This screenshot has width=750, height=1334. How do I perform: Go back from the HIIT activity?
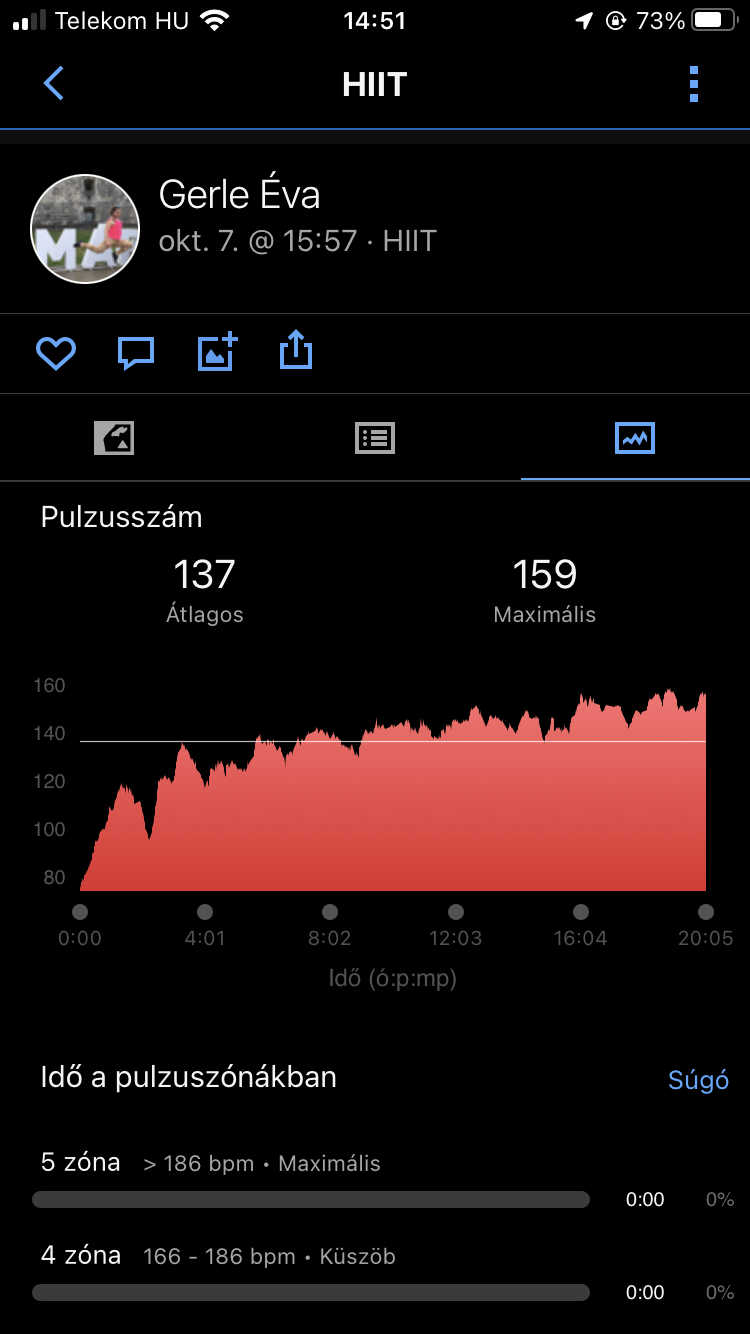(x=54, y=83)
